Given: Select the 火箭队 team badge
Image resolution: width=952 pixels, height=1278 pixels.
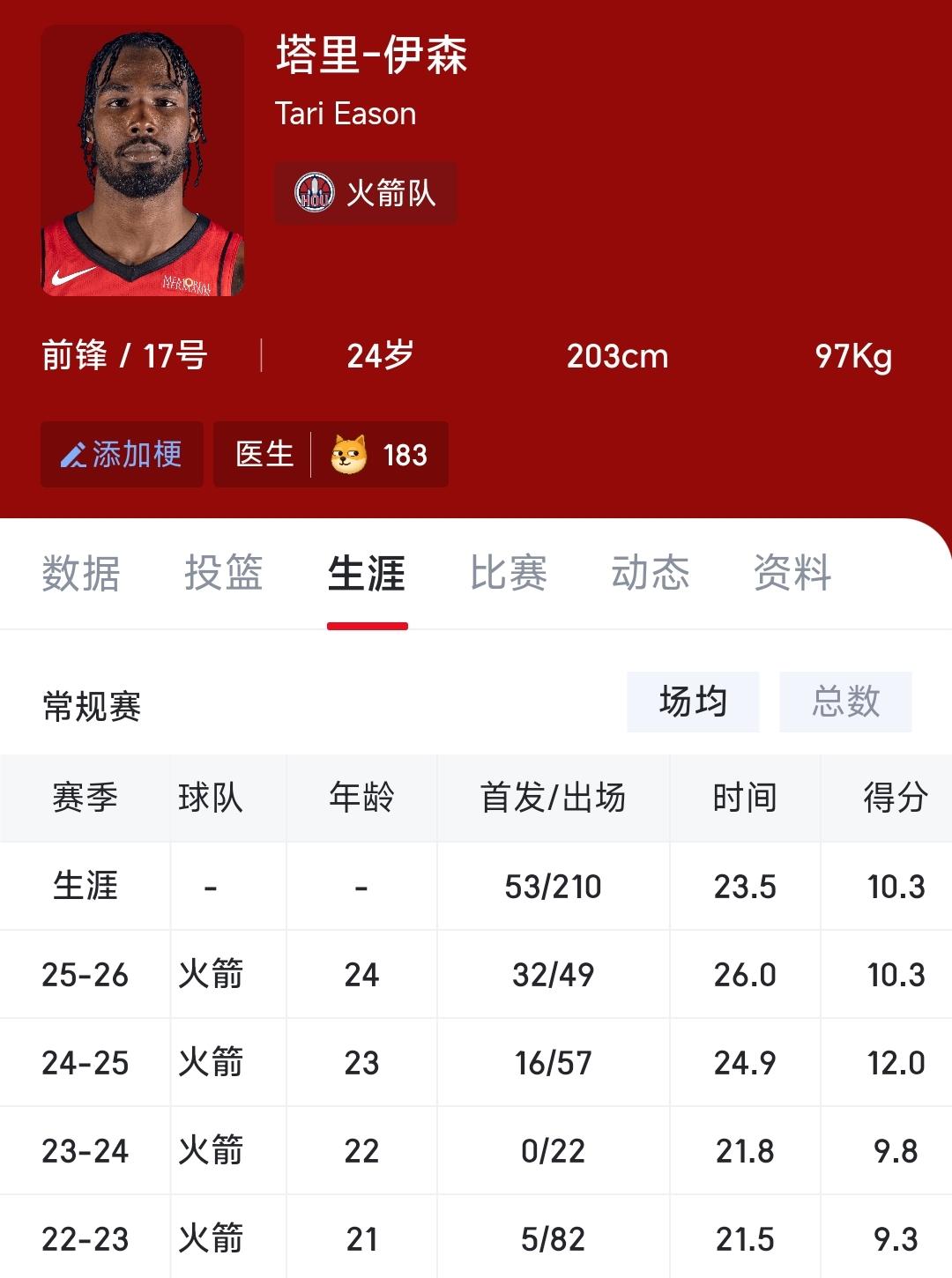Looking at the screenshot, I should pyautogui.click(x=364, y=194).
